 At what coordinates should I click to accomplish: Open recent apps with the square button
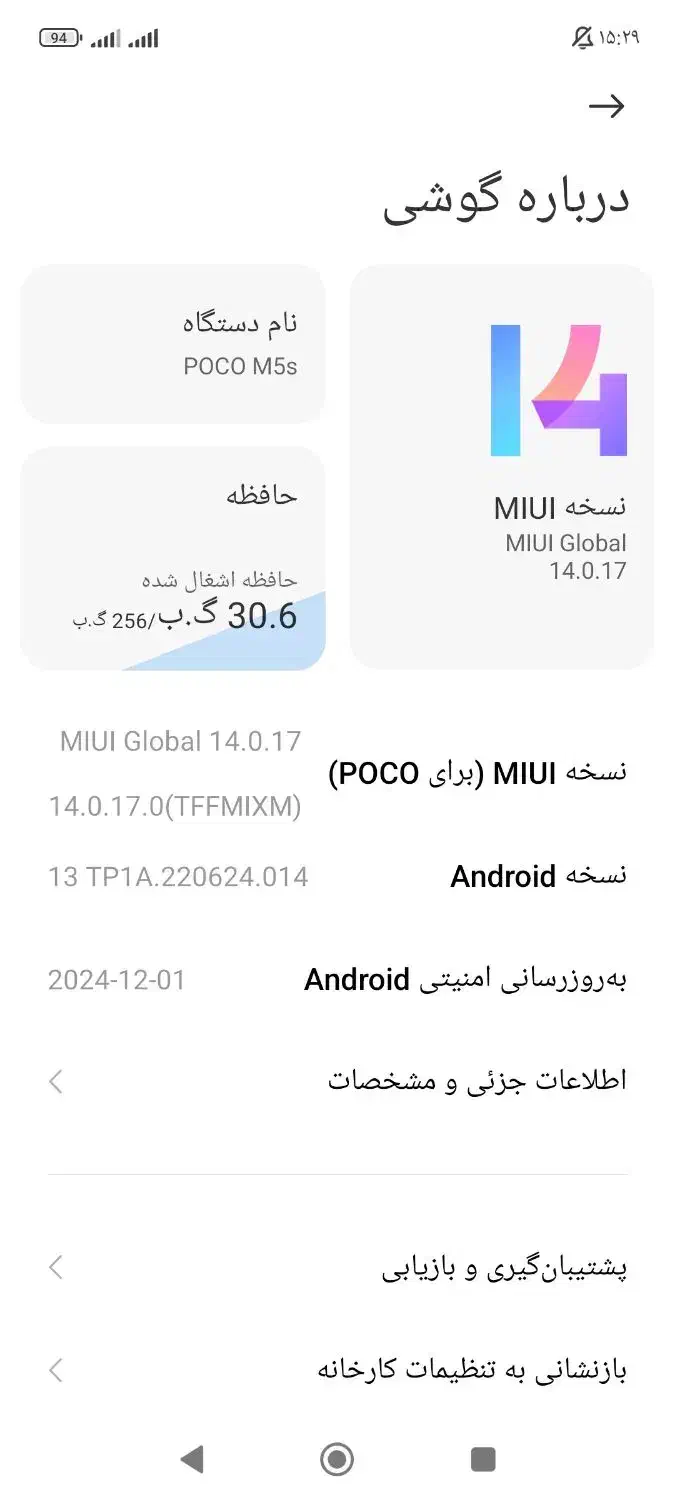point(483,1459)
